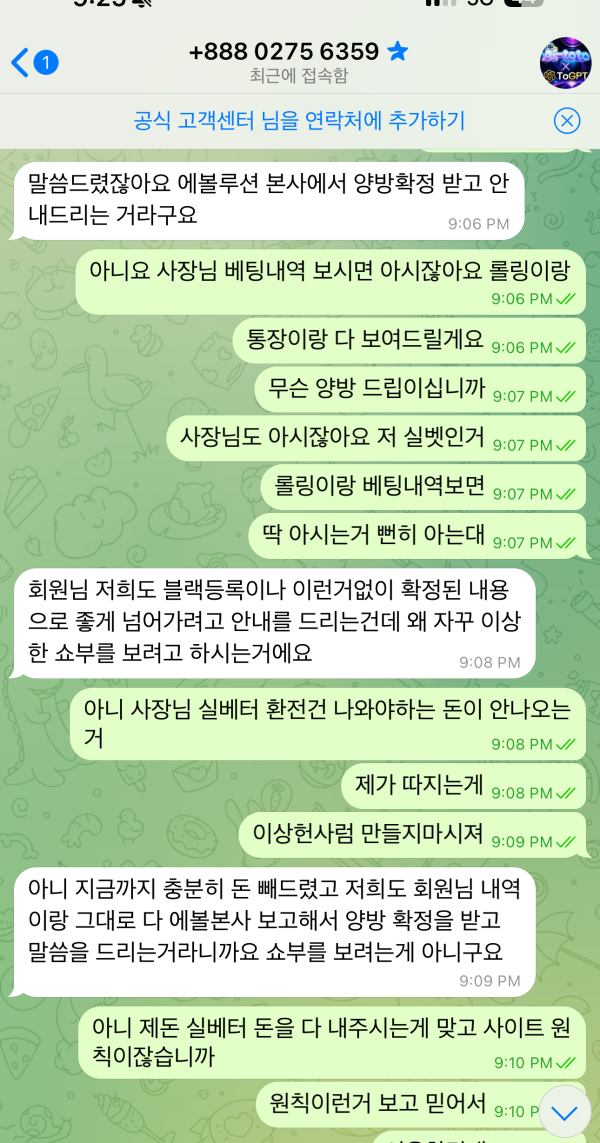Dismiss the add-to-contacts banner

(567, 121)
